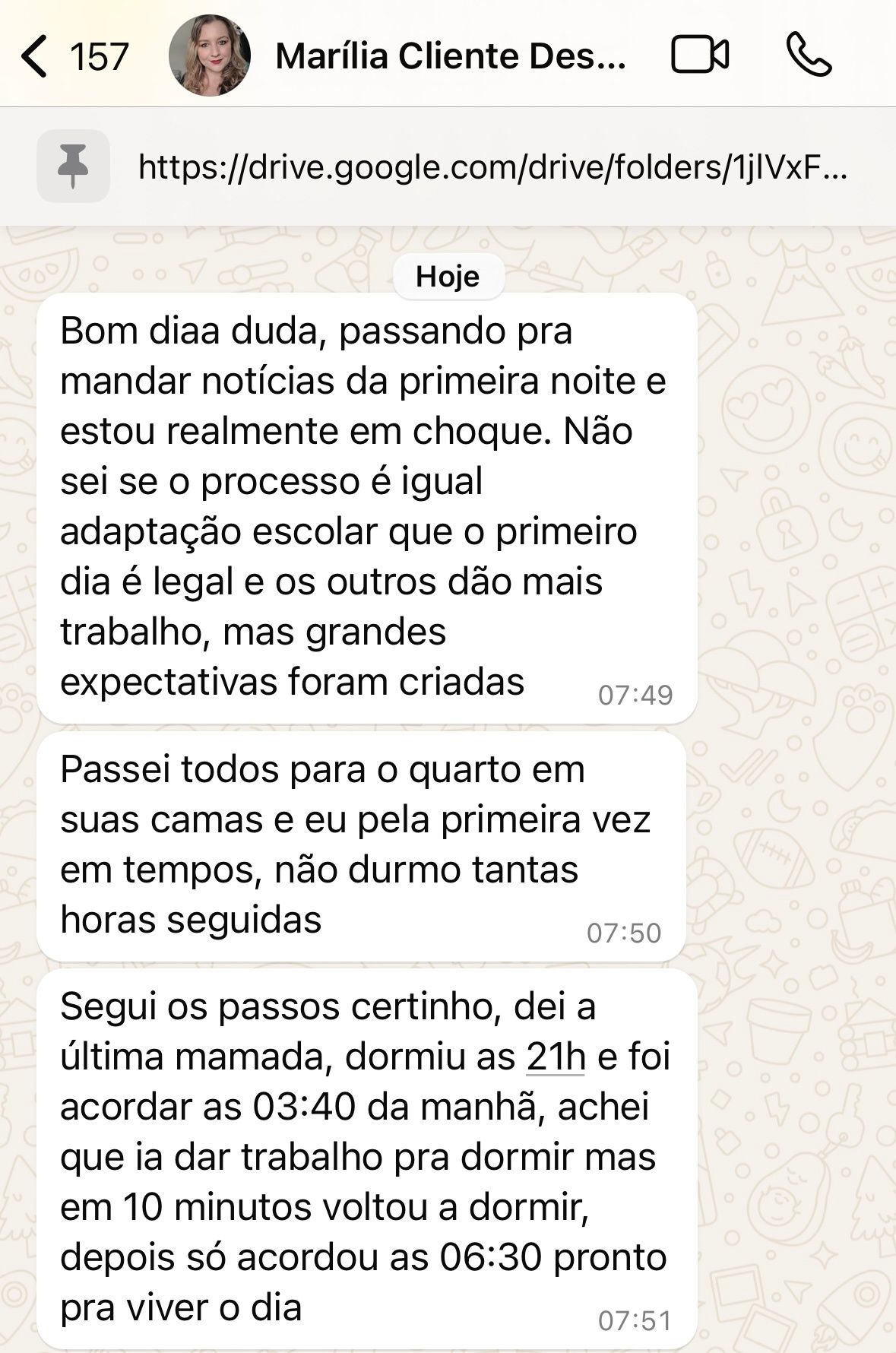Open Marília Cliente contact info

[x=450, y=56]
